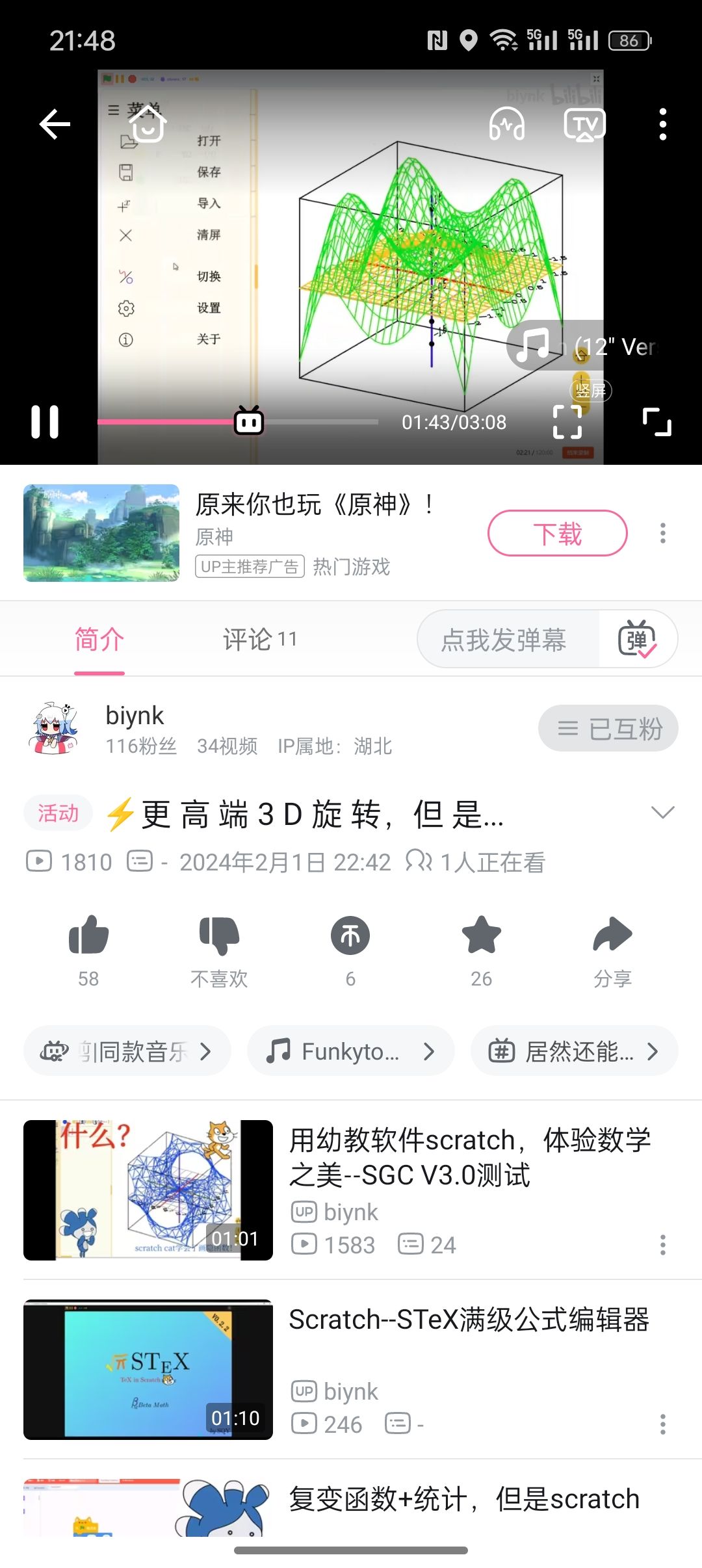The image size is (702, 1568).
Task: Expand the video title description
Action: (662, 813)
